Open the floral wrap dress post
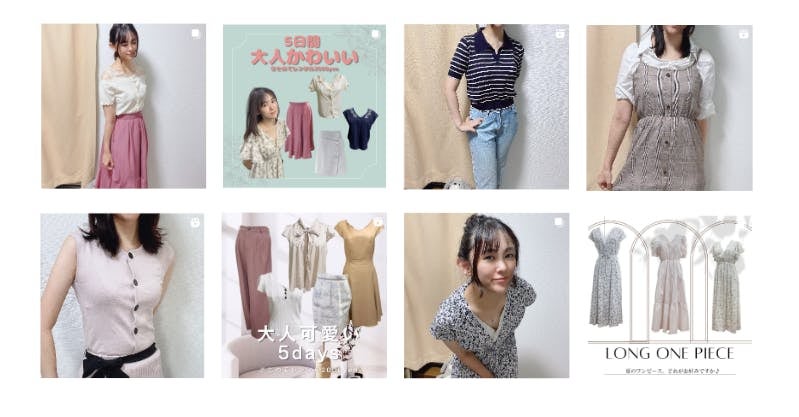The width and height of the screenshot is (799, 417). (x=486, y=295)
